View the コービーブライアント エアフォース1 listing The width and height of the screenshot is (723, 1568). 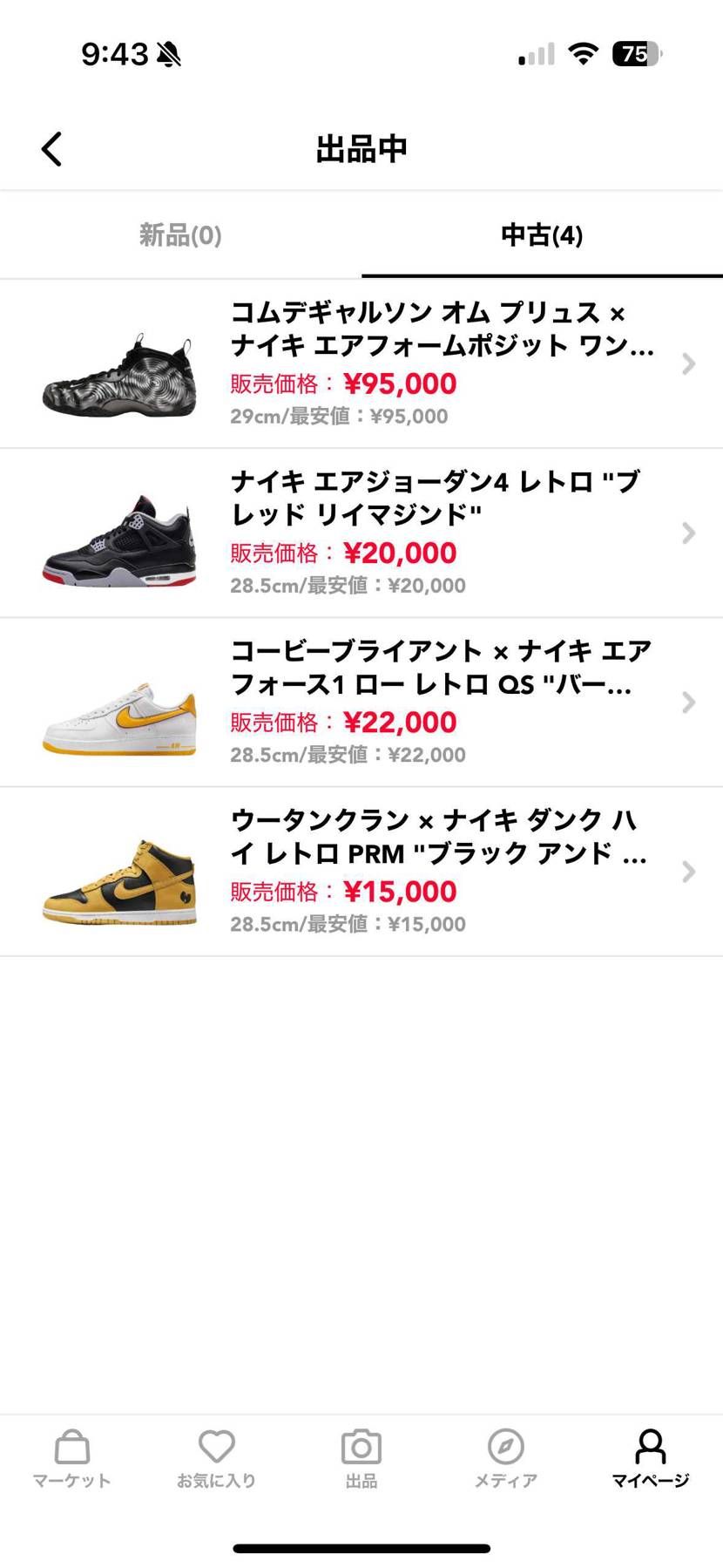tap(361, 703)
